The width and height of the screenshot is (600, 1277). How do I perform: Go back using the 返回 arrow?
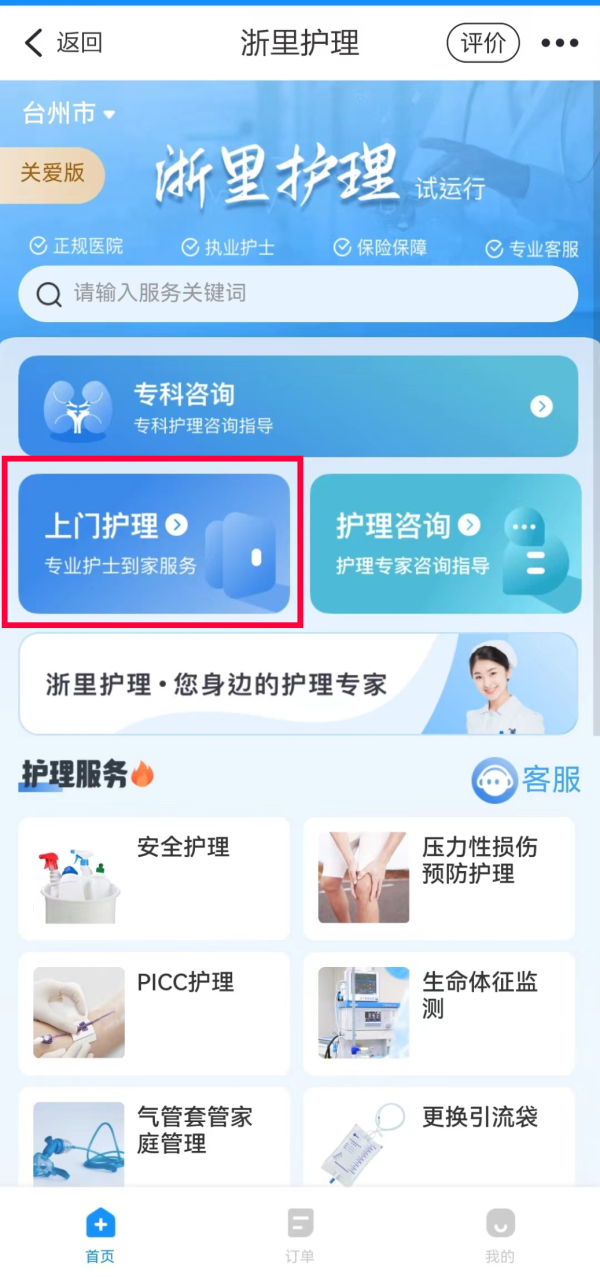[x=62, y=43]
